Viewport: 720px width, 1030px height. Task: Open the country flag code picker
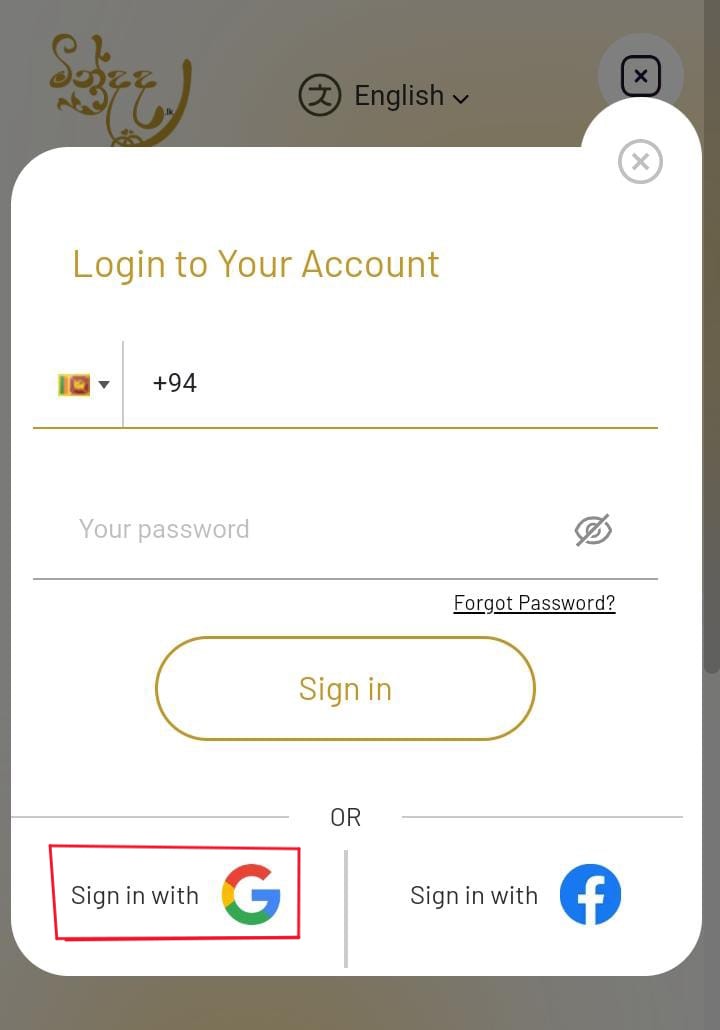pos(83,384)
